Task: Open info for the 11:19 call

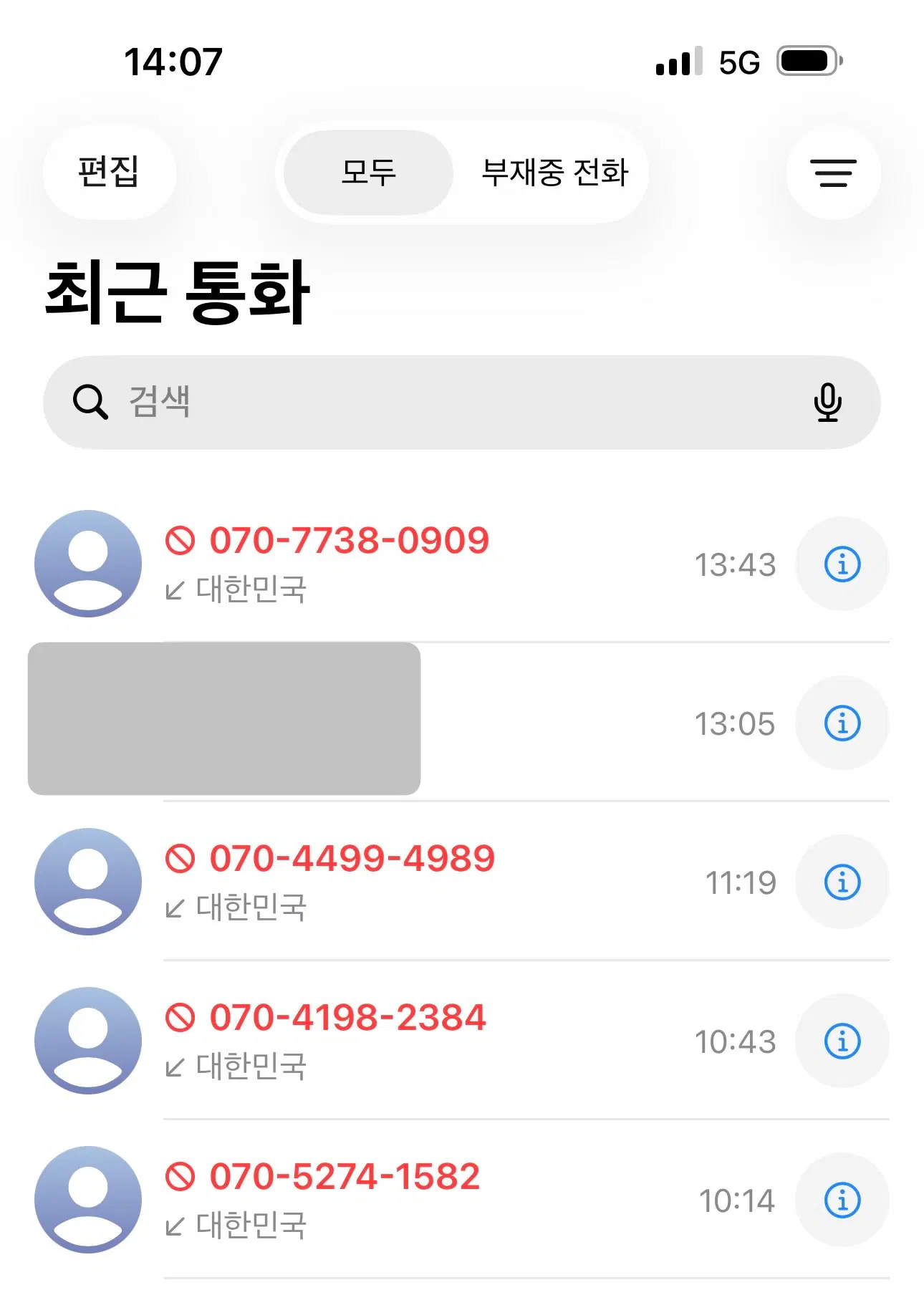Action: pos(842,882)
